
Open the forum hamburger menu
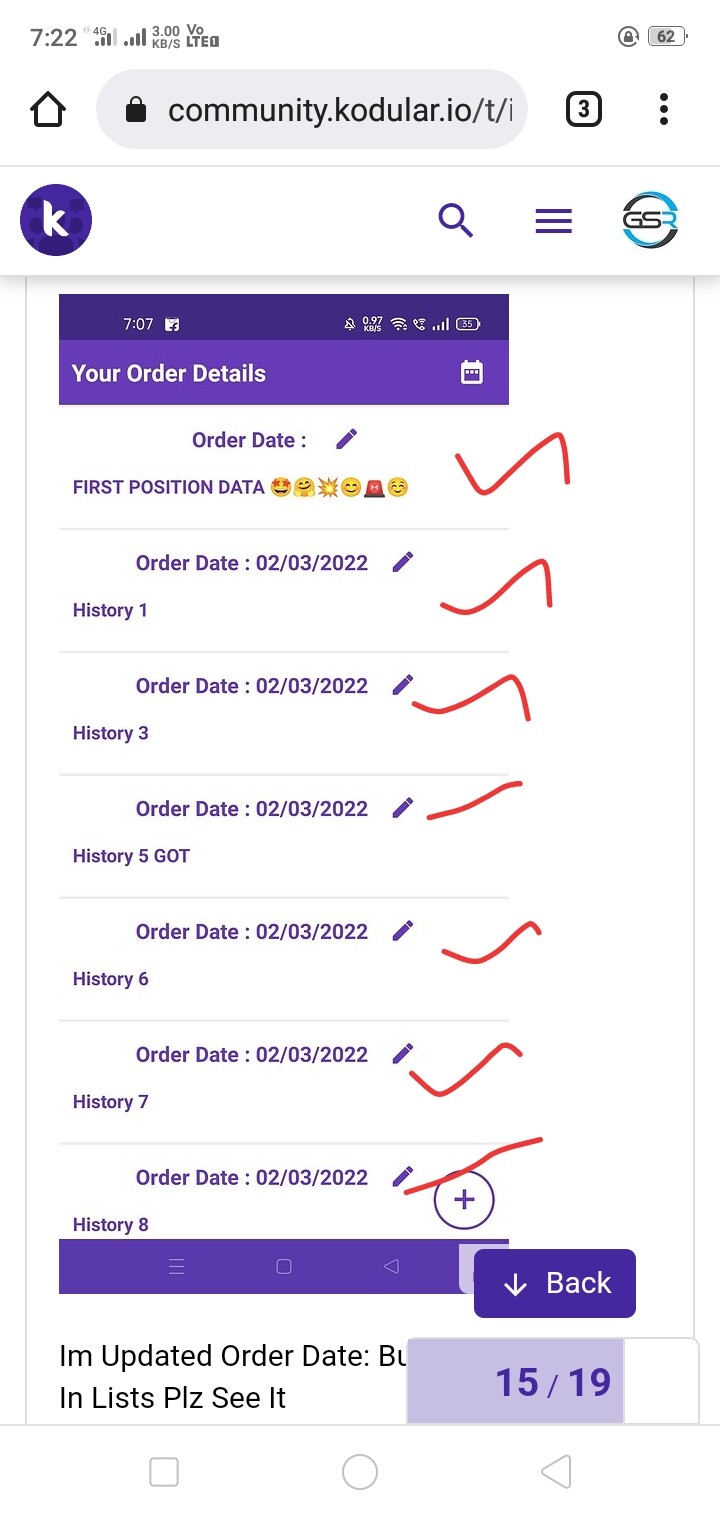(553, 220)
